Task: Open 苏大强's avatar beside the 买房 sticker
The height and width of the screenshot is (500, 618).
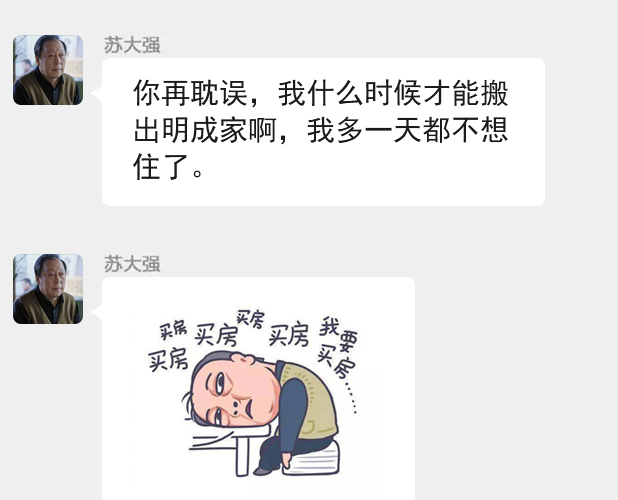Action: (x=48, y=289)
